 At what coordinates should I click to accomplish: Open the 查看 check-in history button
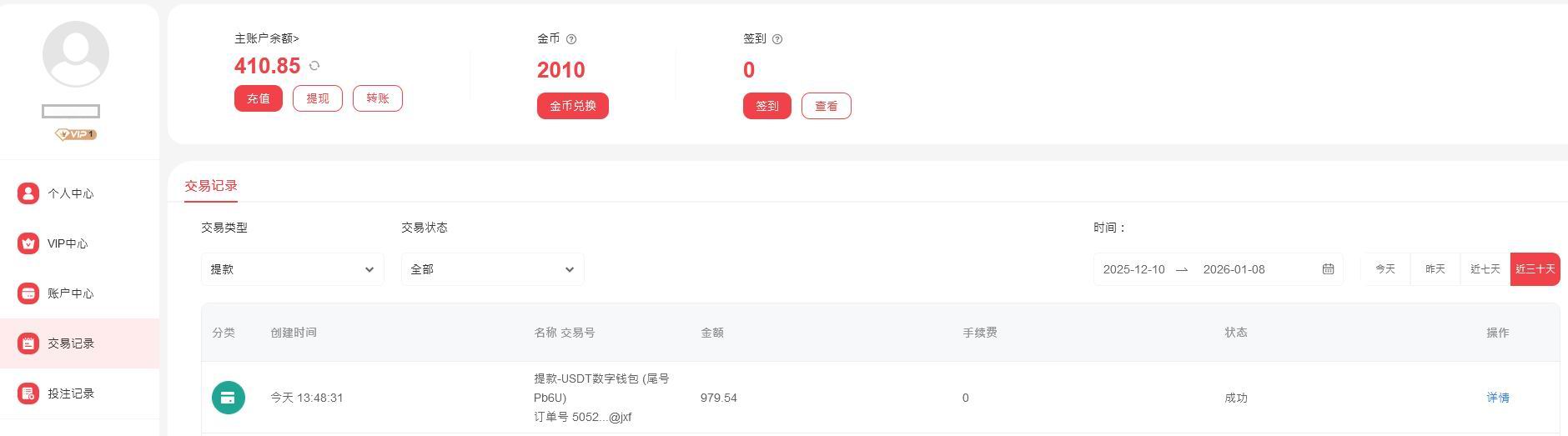click(x=827, y=106)
